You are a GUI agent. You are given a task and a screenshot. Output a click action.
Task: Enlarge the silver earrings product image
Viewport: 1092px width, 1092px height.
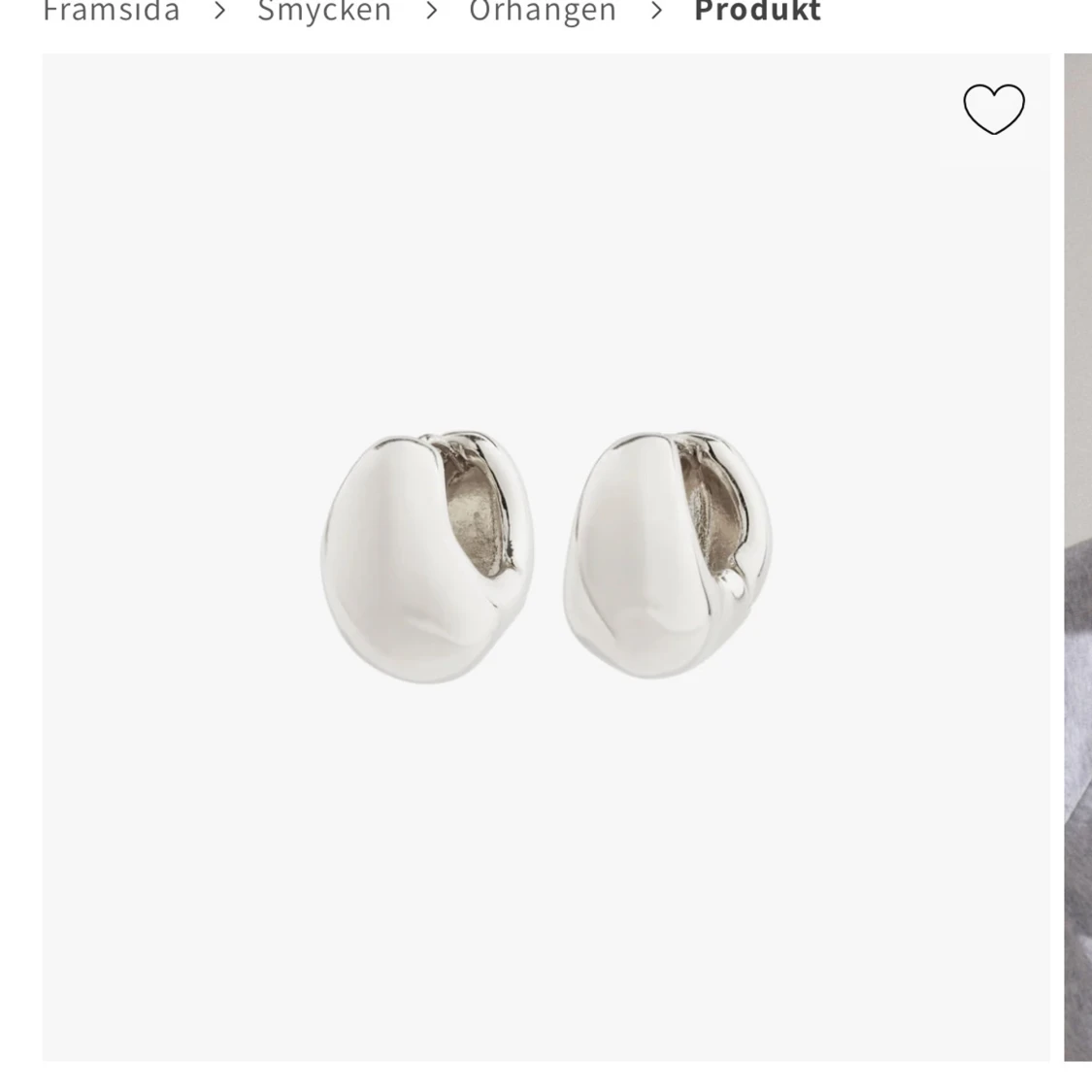[546, 556]
